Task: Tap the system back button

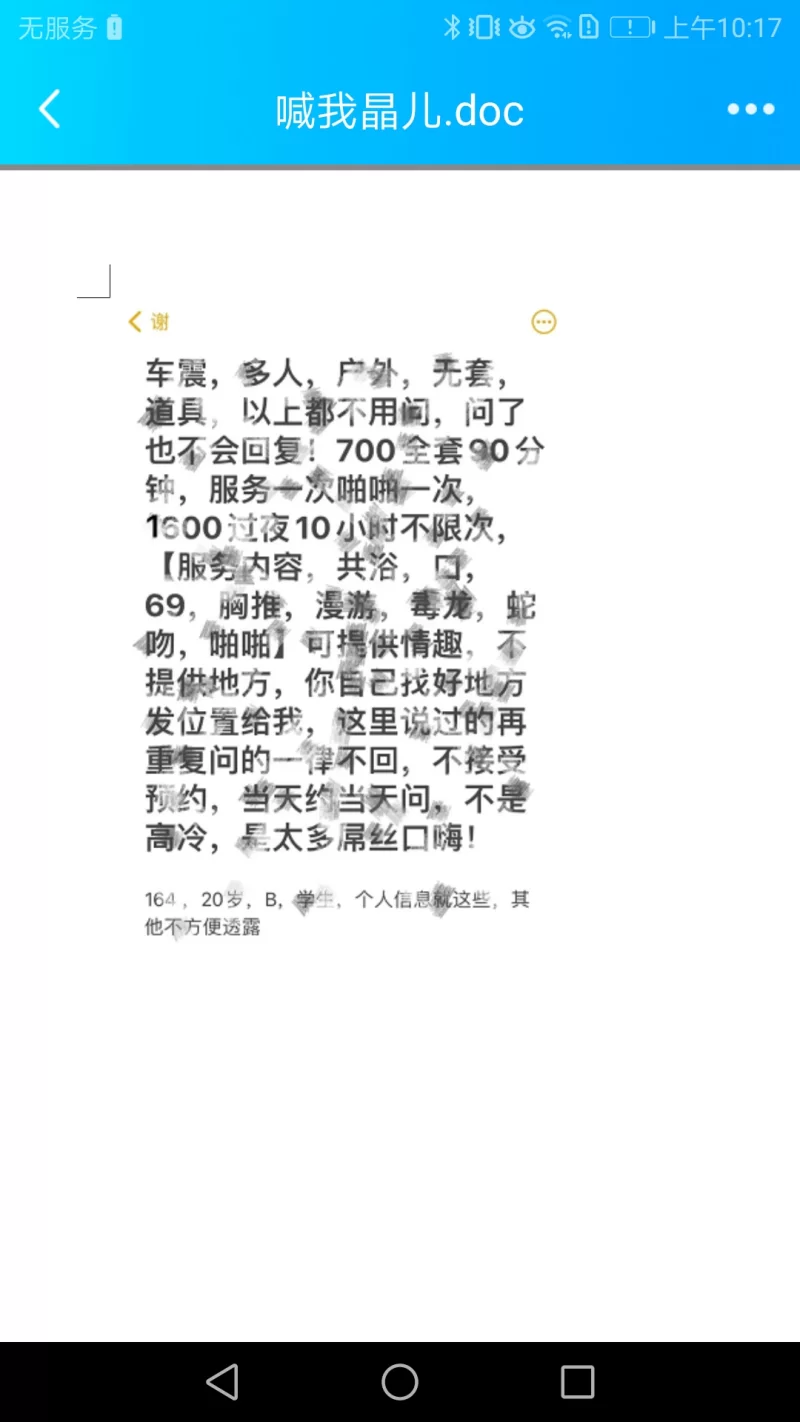Action: 222,1382
